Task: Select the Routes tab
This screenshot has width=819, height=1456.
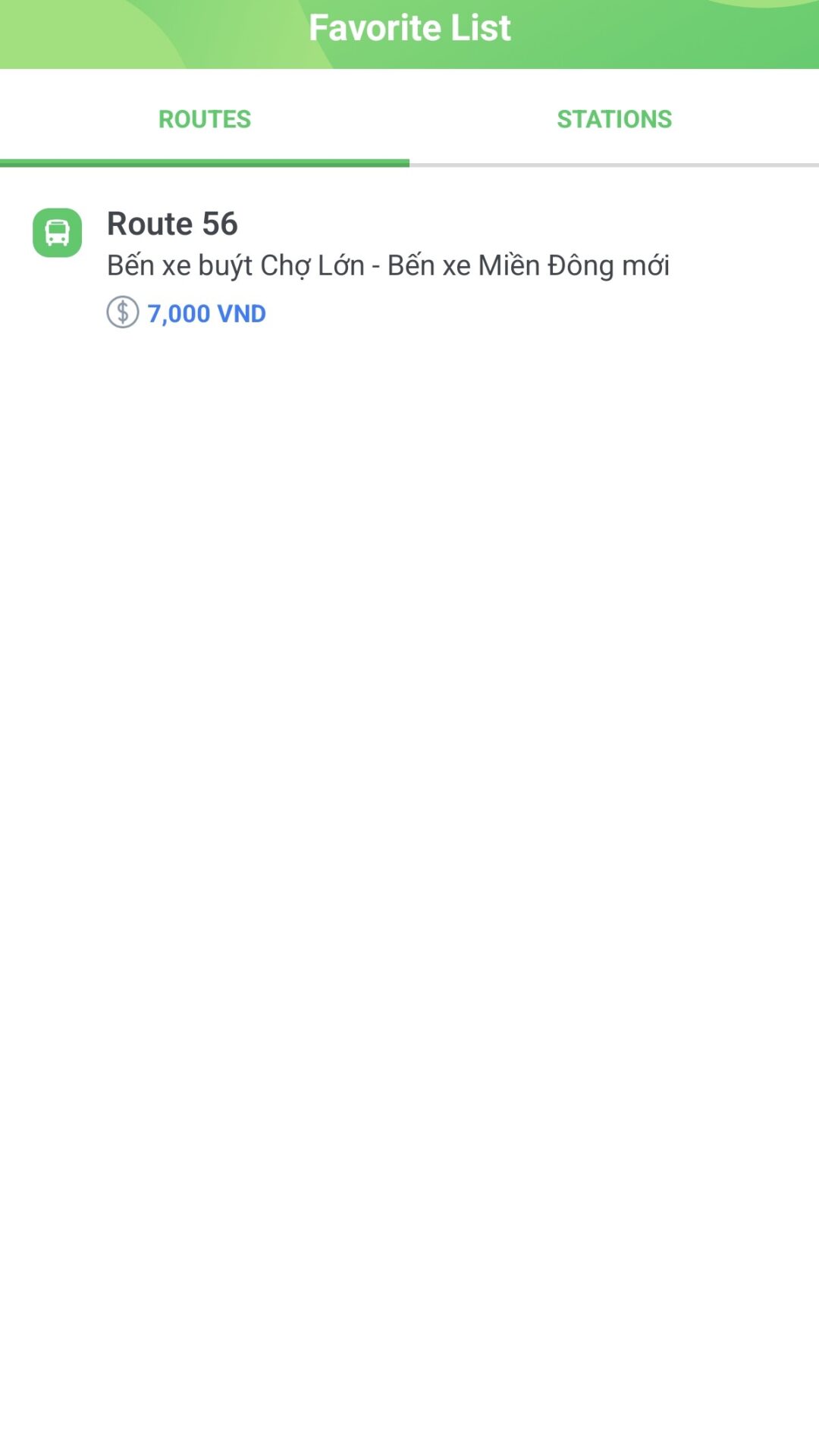Action: point(205,119)
